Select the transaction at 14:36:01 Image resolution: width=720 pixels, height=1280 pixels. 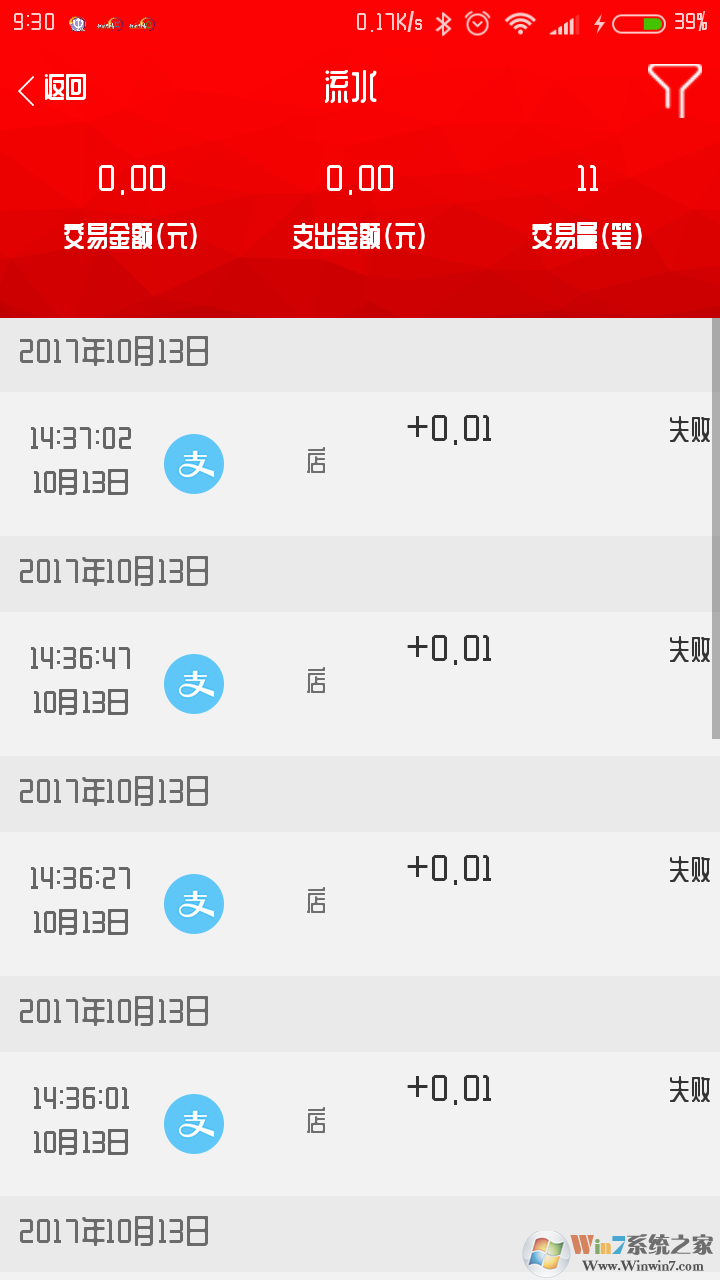360,1123
